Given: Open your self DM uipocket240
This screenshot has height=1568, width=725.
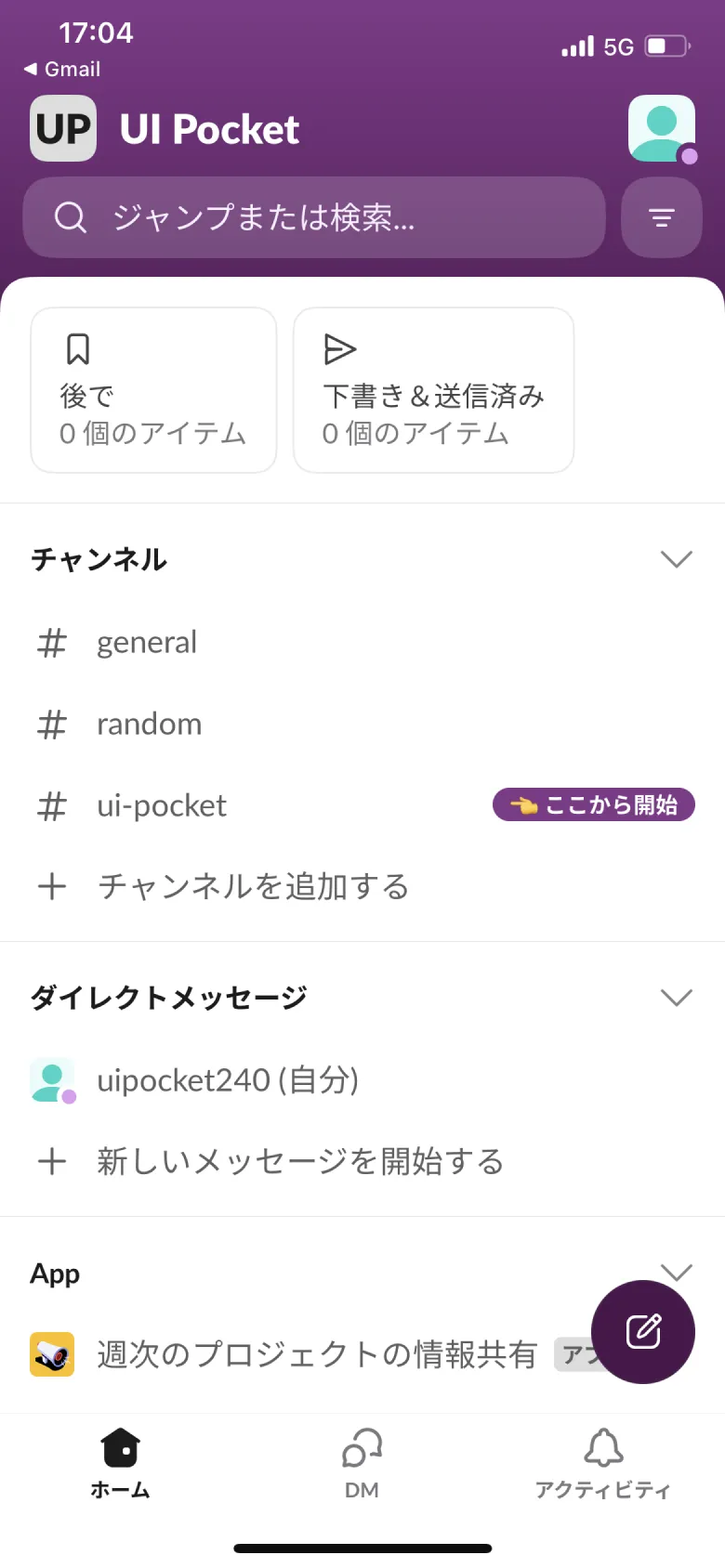Looking at the screenshot, I should tap(228, 1080).
